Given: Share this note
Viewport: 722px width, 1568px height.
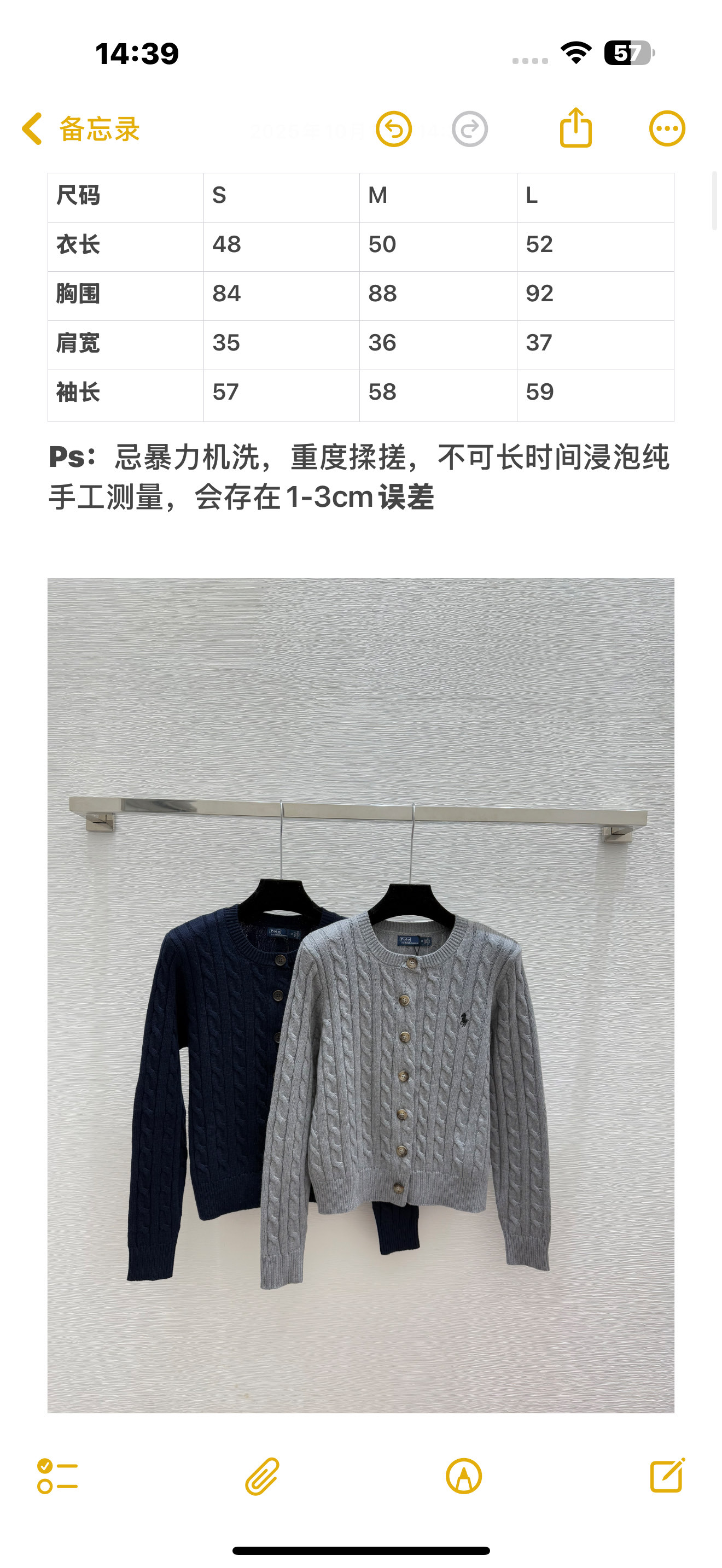Looking at the screenshot, I should point(575,128).
